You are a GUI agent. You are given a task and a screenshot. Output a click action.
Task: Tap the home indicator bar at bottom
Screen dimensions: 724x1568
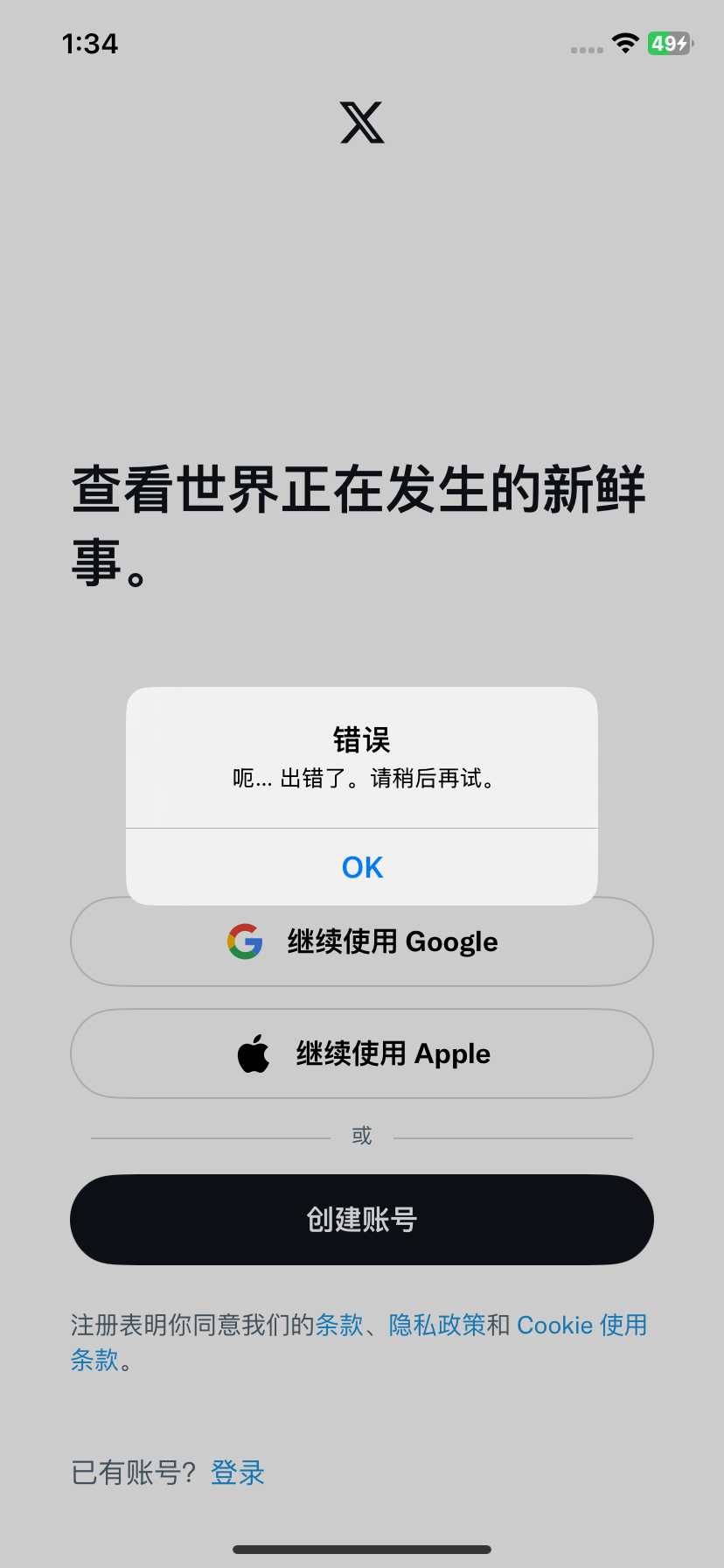(361, 1550)
